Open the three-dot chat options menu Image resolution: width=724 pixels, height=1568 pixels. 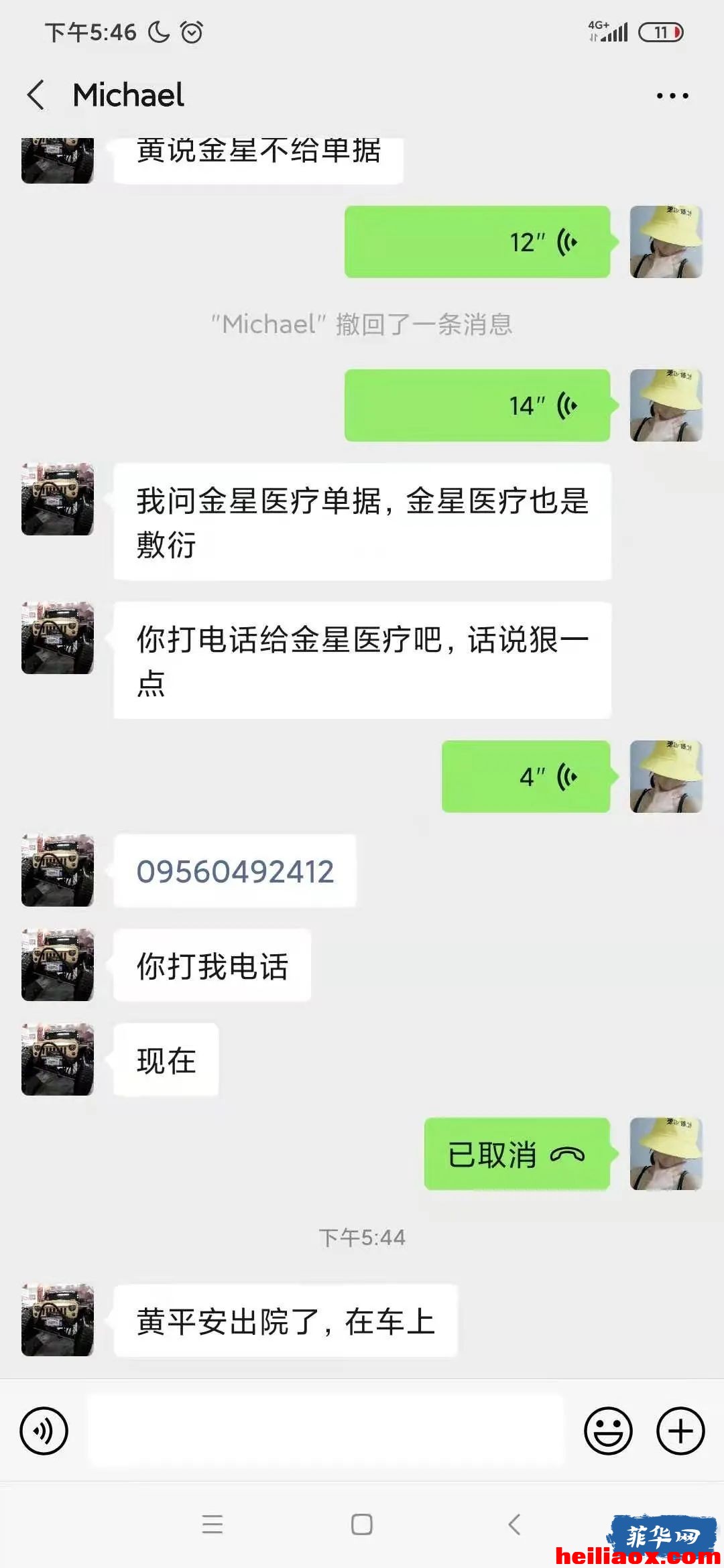pyautogui.click(x=672, y=96)
